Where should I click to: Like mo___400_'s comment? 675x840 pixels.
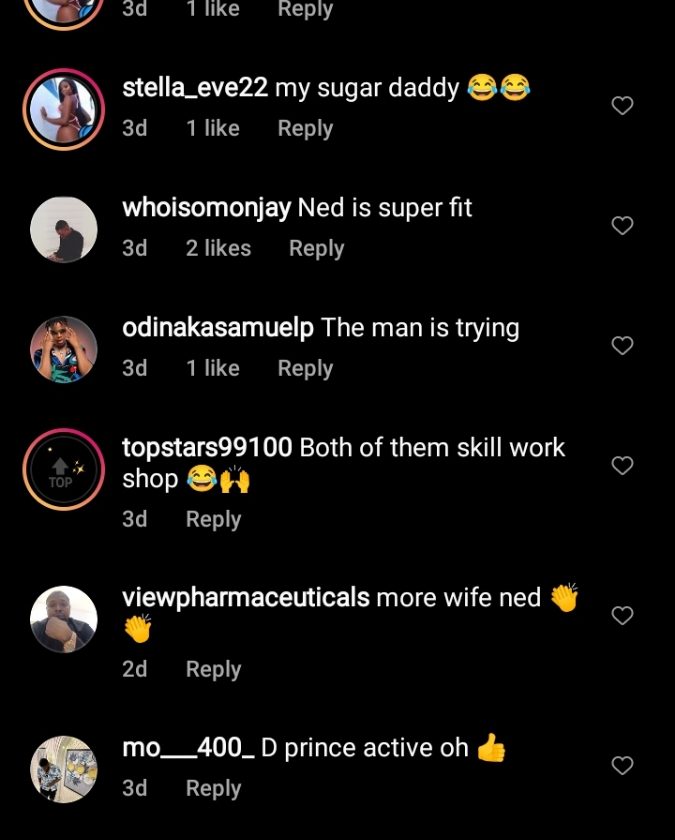(622, 766)
